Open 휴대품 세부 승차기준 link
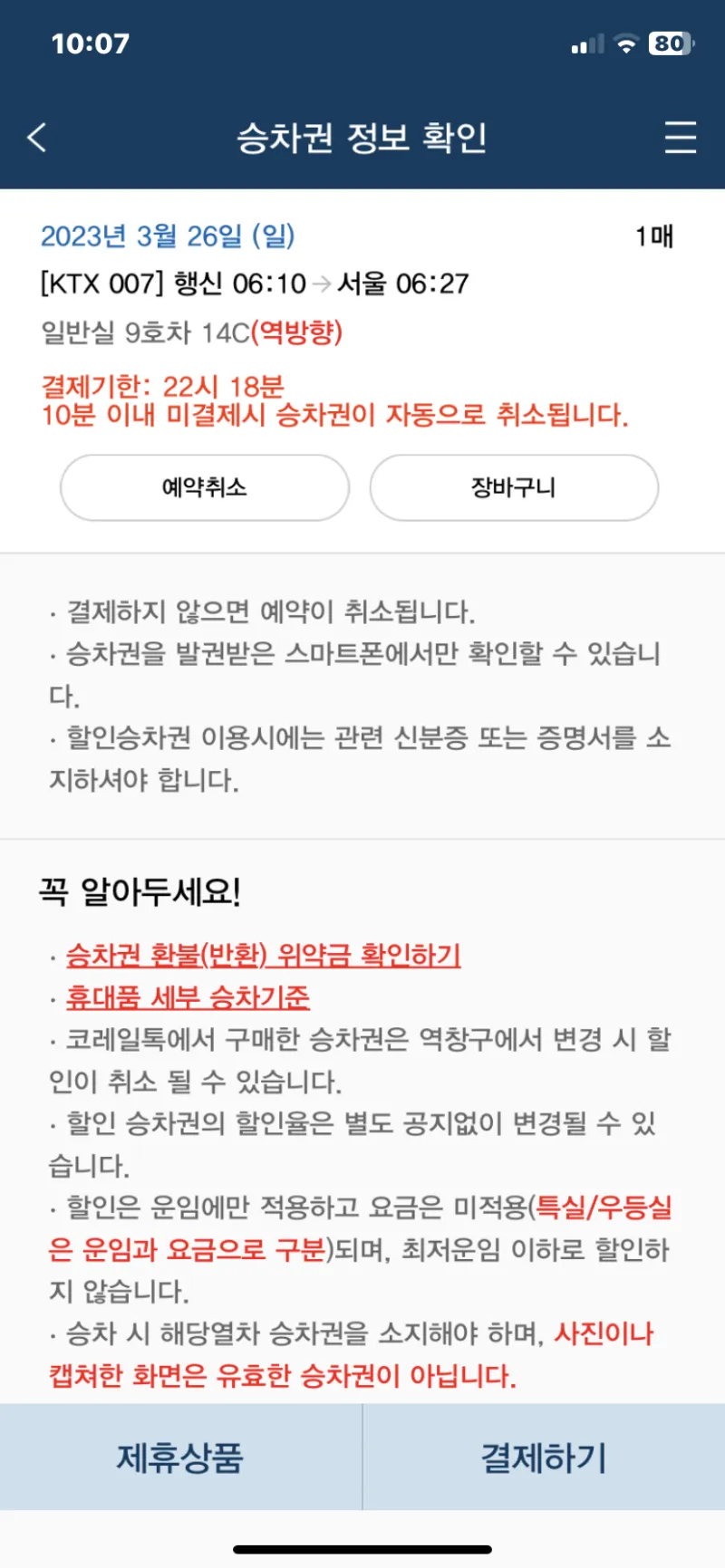This screenshot has height=1568, width=725. click(188, 997)
